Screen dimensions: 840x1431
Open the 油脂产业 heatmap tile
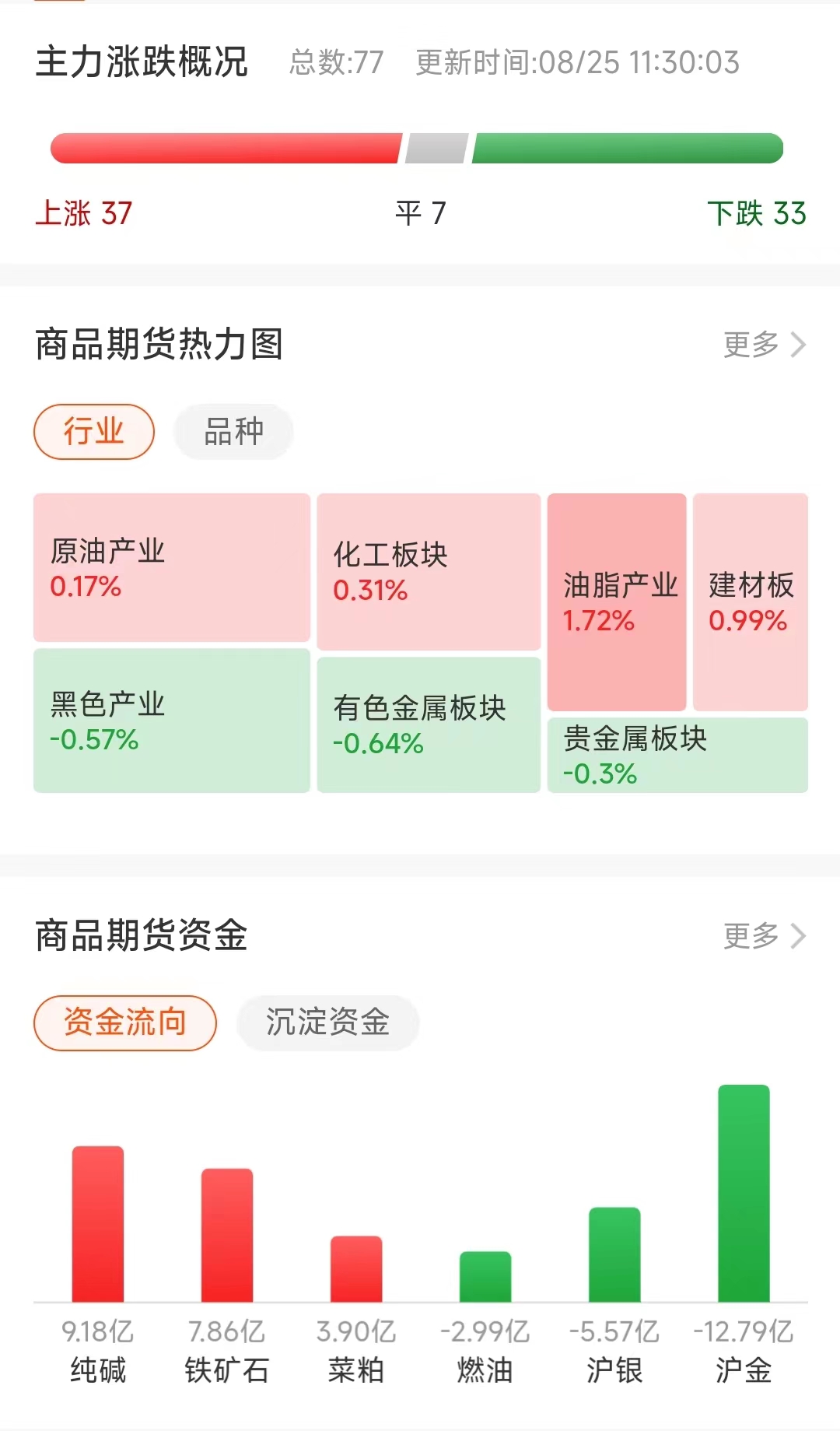(x=617, y=602)
